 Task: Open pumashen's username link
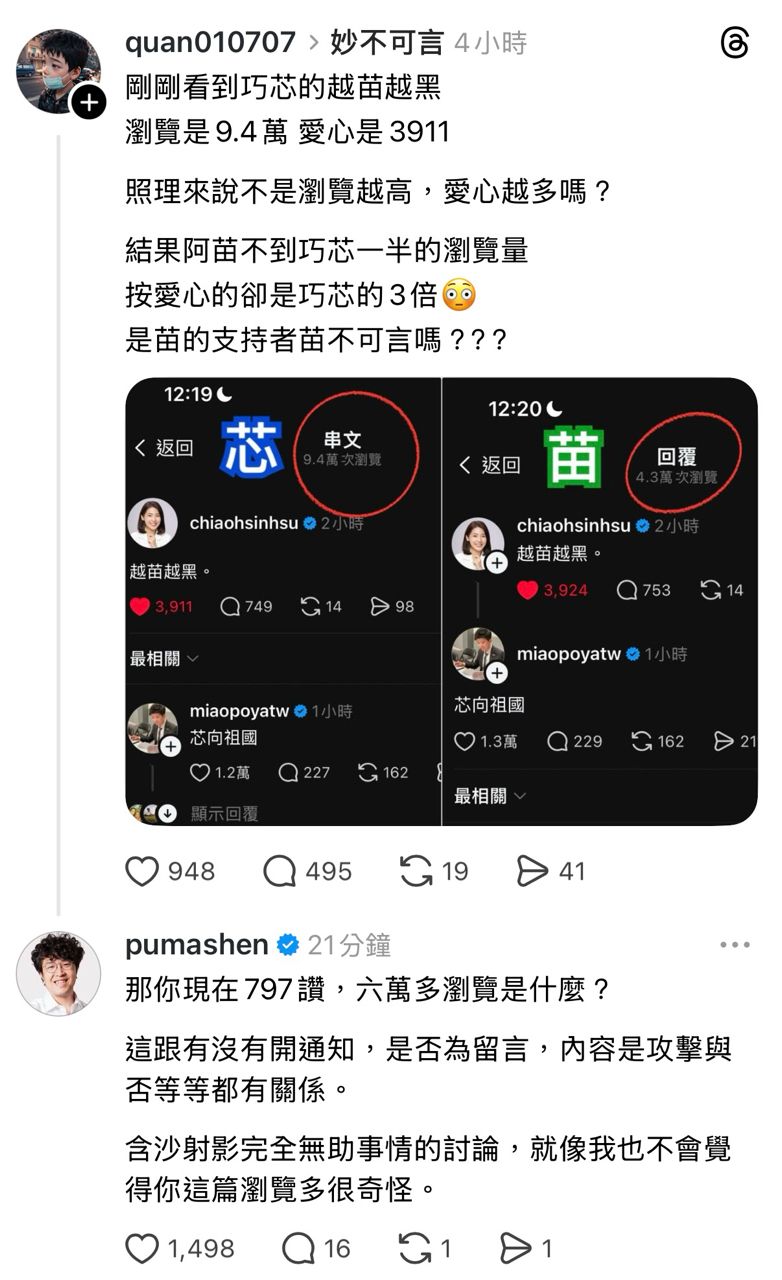(x=197, y=945)
